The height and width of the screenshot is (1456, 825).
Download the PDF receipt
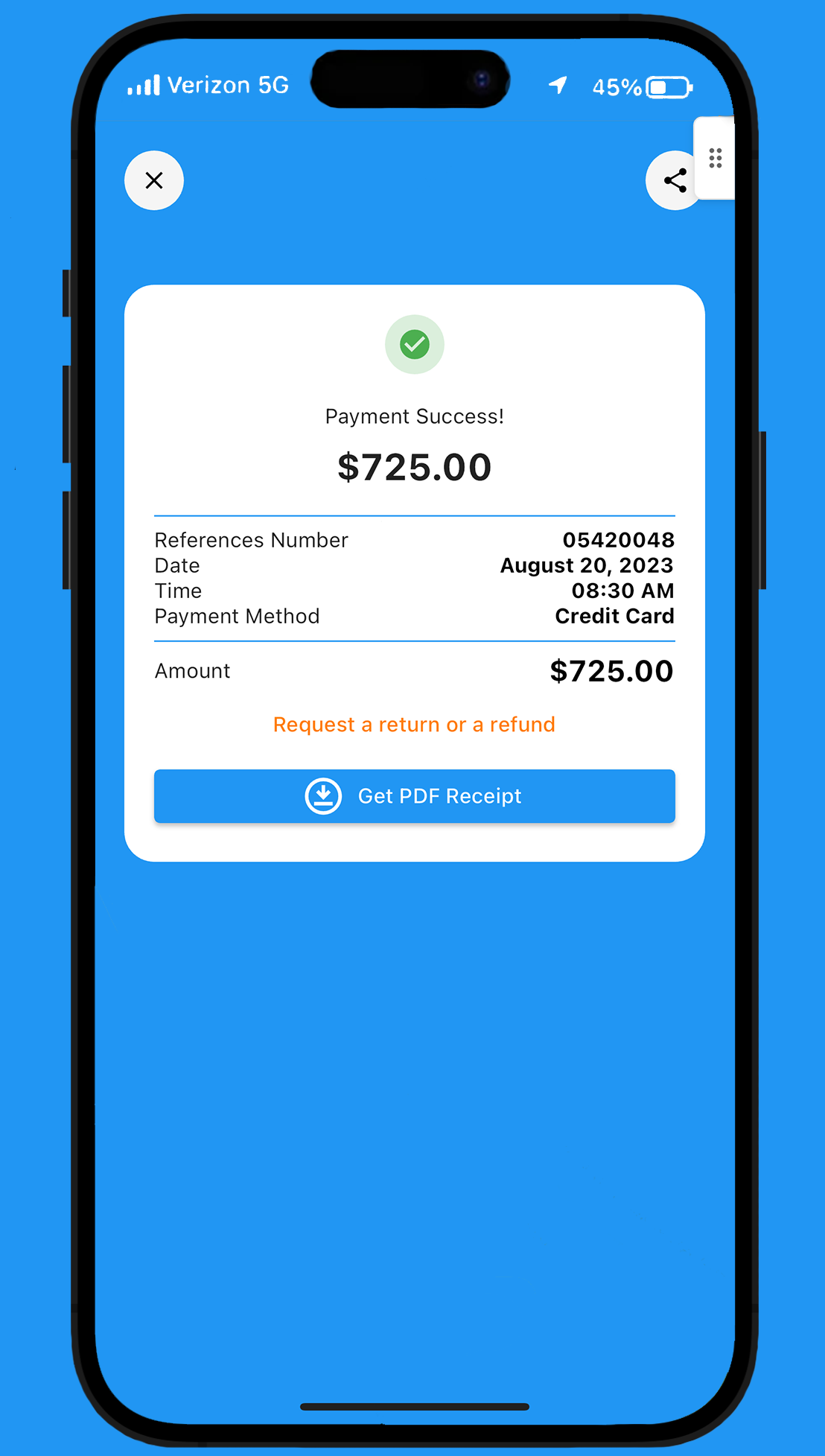coord(414,796)
